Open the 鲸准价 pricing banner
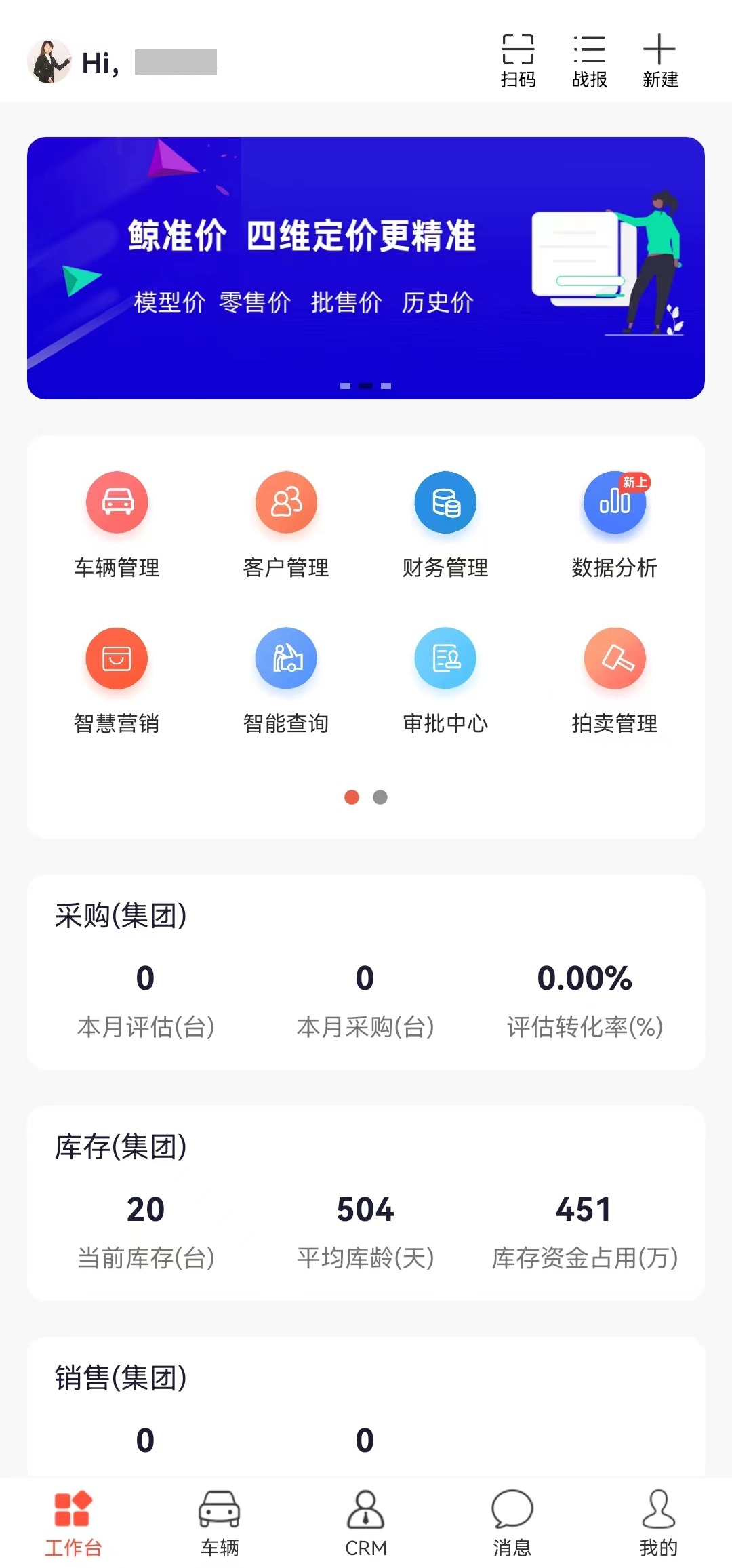The height and width of the screenshot is (1568, 732). pyautogui.click(x=366, y=268)
